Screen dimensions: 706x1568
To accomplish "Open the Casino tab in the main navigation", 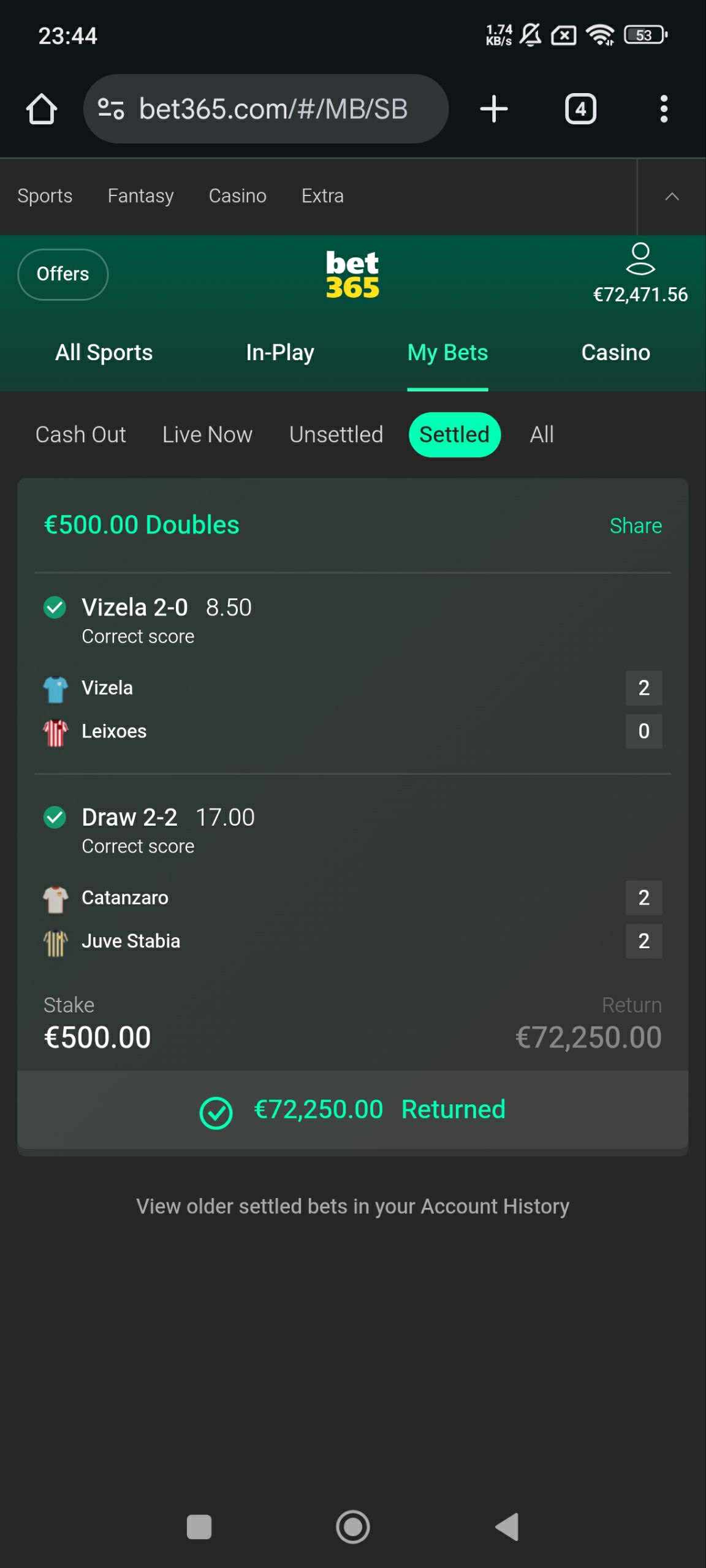I will pos(615,353).
